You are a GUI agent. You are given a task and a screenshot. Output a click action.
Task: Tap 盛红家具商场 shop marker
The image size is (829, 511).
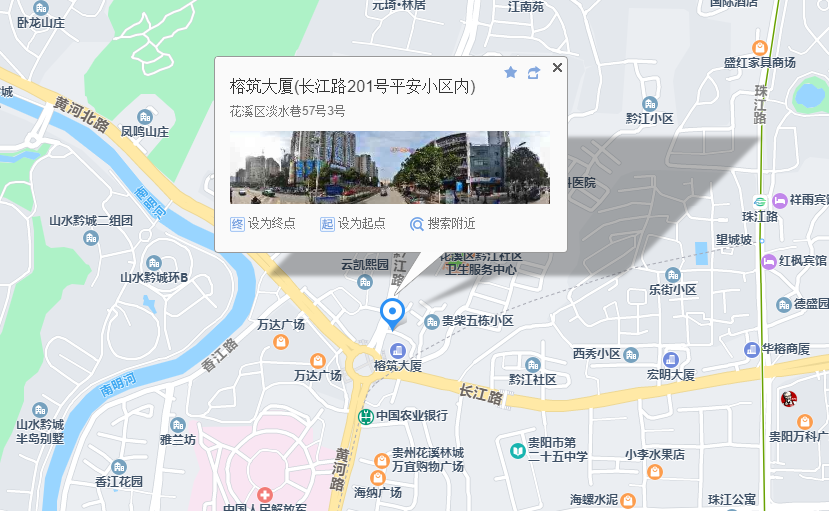pos(759,48)
